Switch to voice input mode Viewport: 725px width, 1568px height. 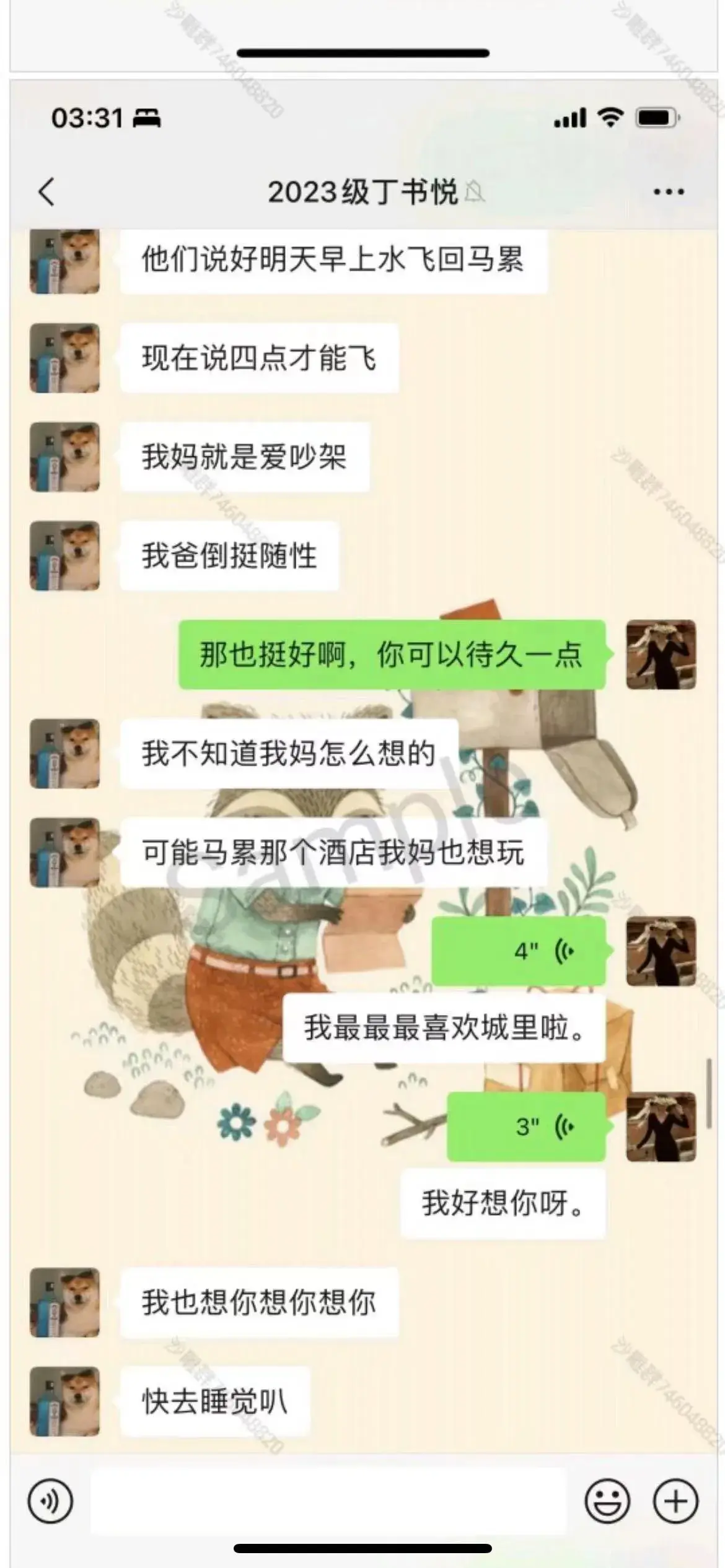(x=50, y=1501)
